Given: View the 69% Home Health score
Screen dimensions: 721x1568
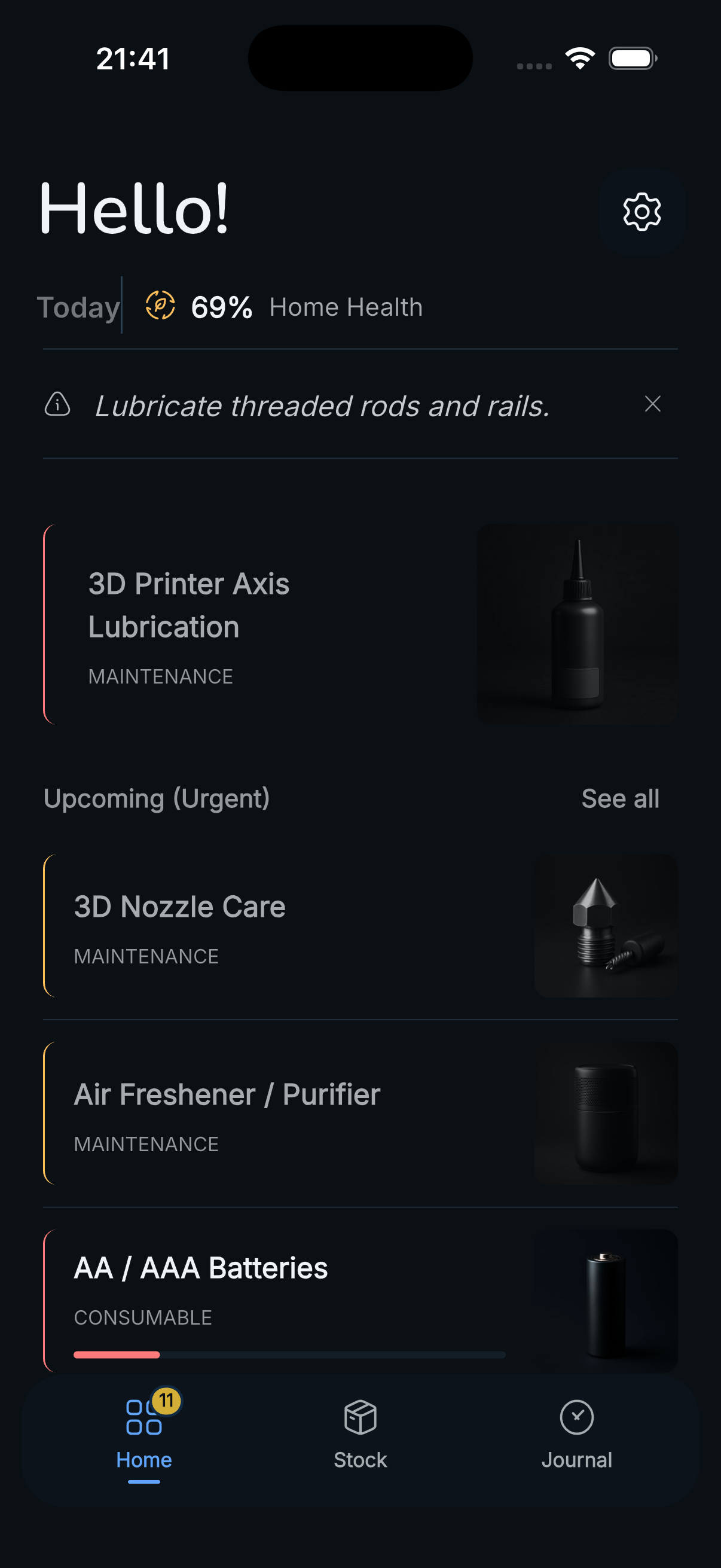Looking at the screenshot, I should (x=283, y=307).
